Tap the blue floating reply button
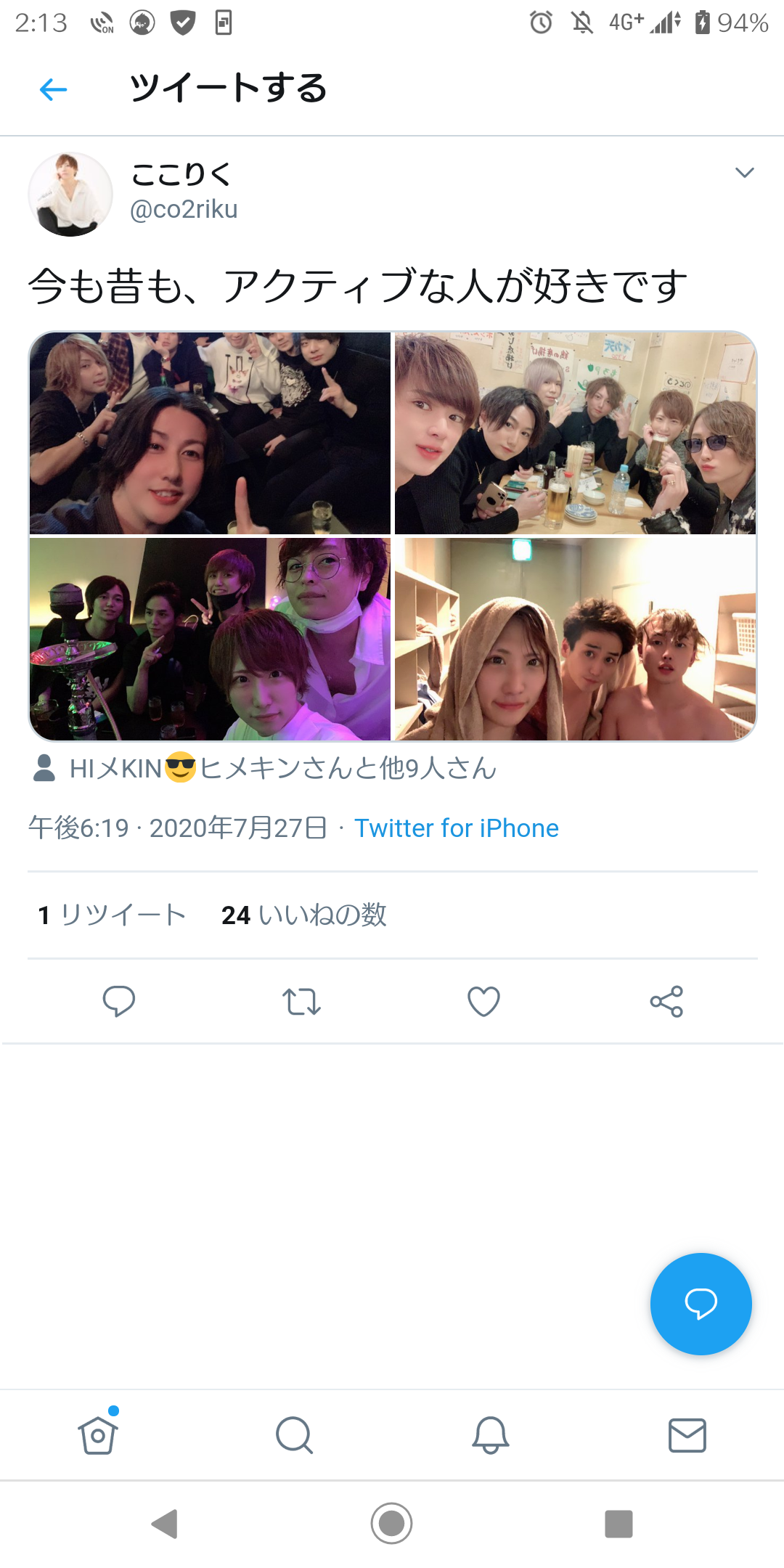This screenshot has height=1568, width=784. (x=701, y=1304)
